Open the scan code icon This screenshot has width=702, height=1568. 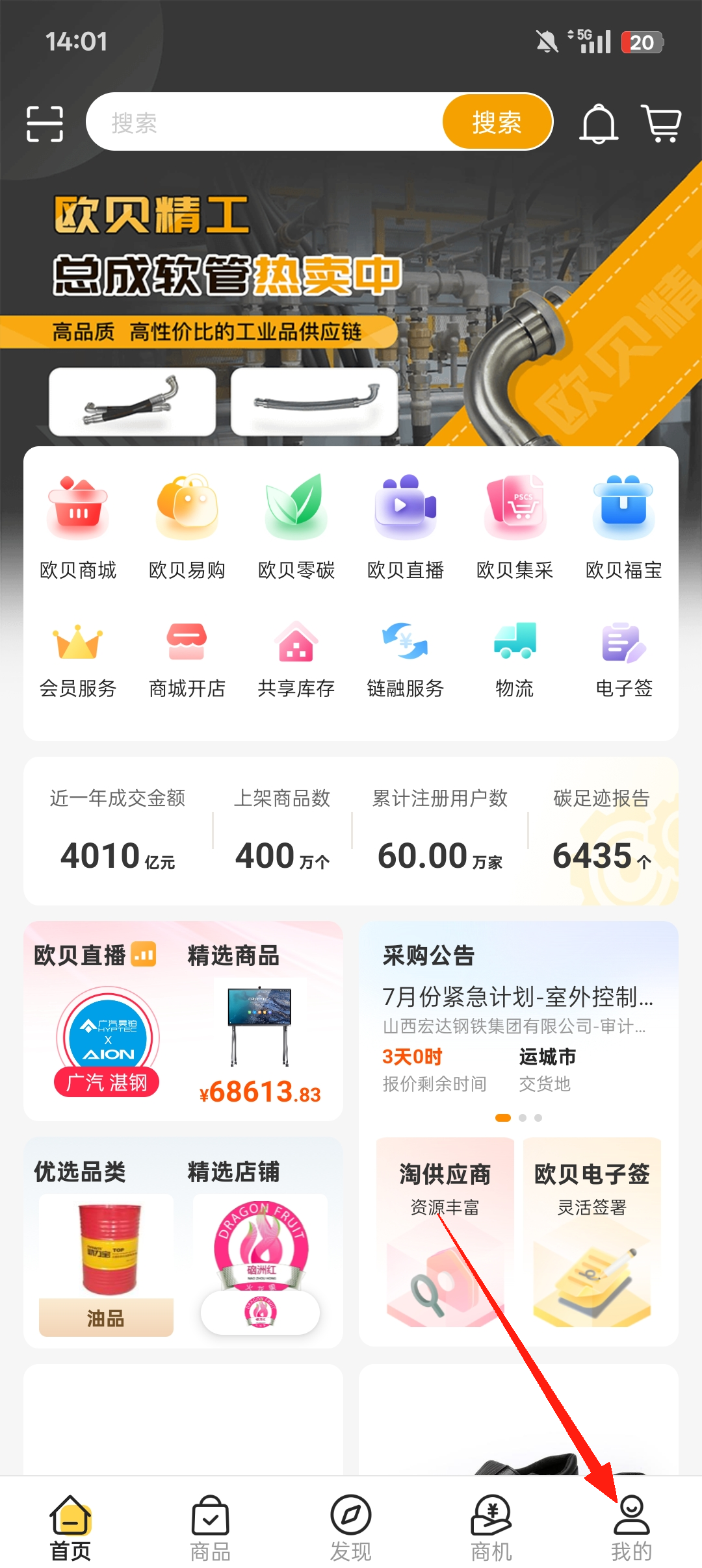click(x=45, y=123)
